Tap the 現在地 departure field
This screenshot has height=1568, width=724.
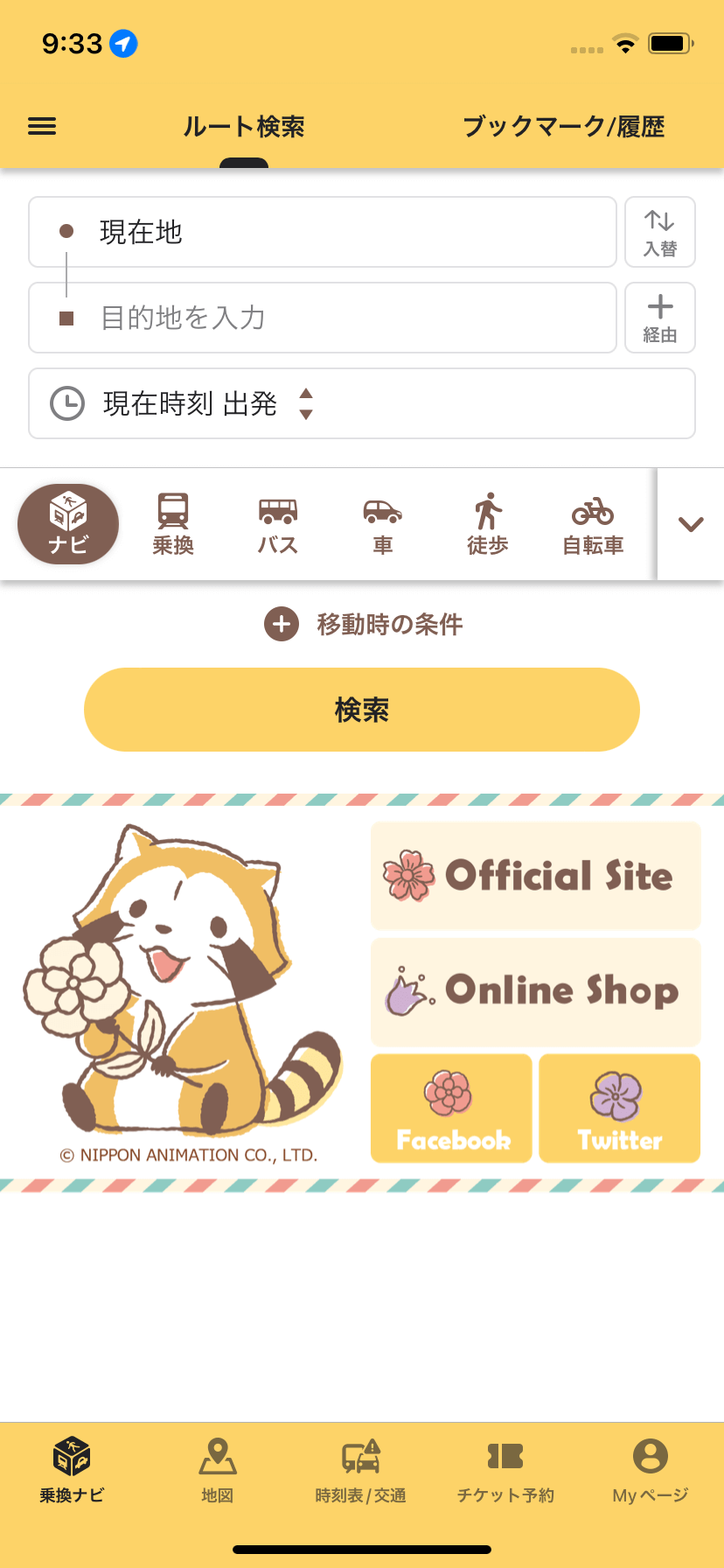(x=322, y=232)
